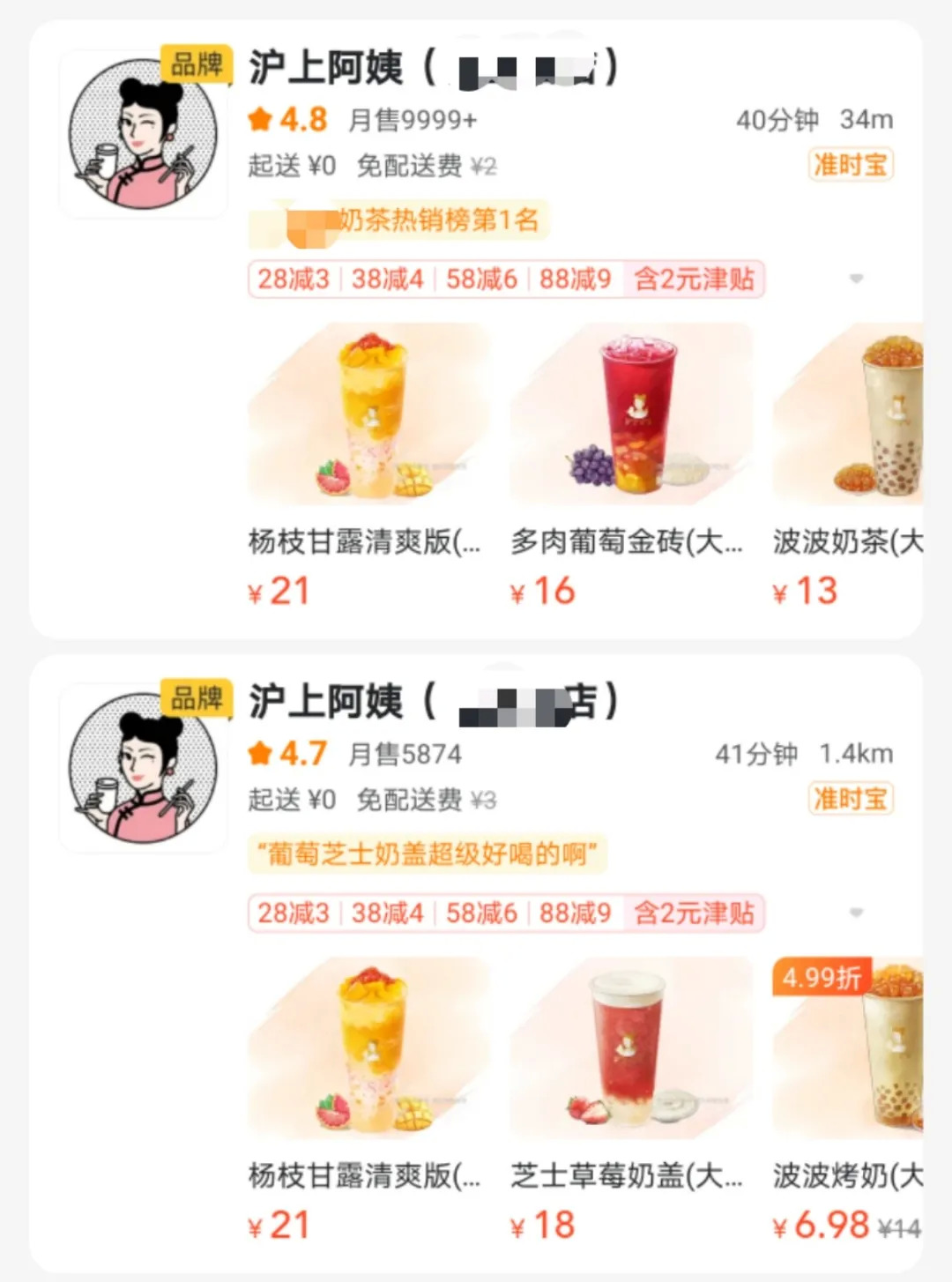Open 杨枝甘露清爽版 in the 4.8-rated store
Screen dimensions: 952x1282
(368, 414)
